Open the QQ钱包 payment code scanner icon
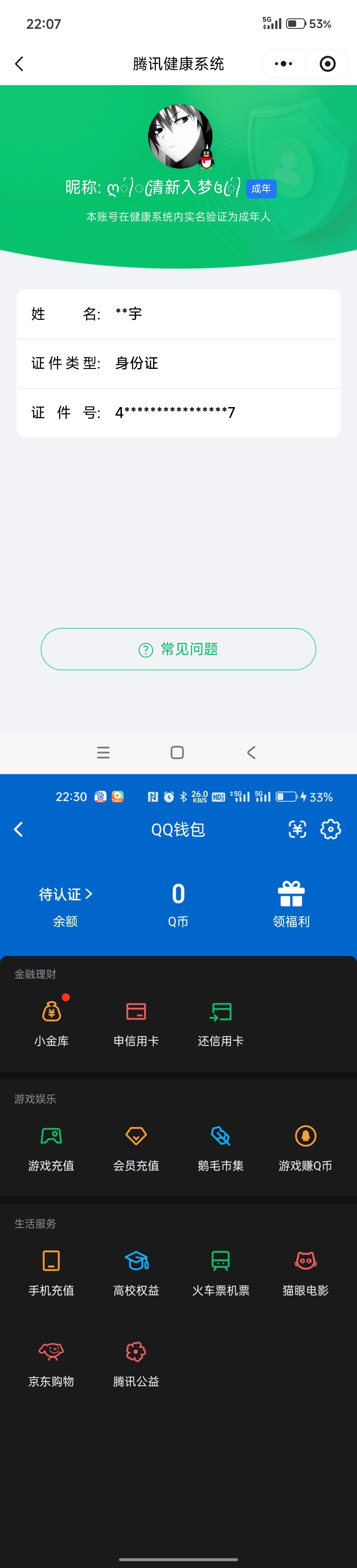Image resolution: width=357 pixels, height=1568 pixels. 297,829
